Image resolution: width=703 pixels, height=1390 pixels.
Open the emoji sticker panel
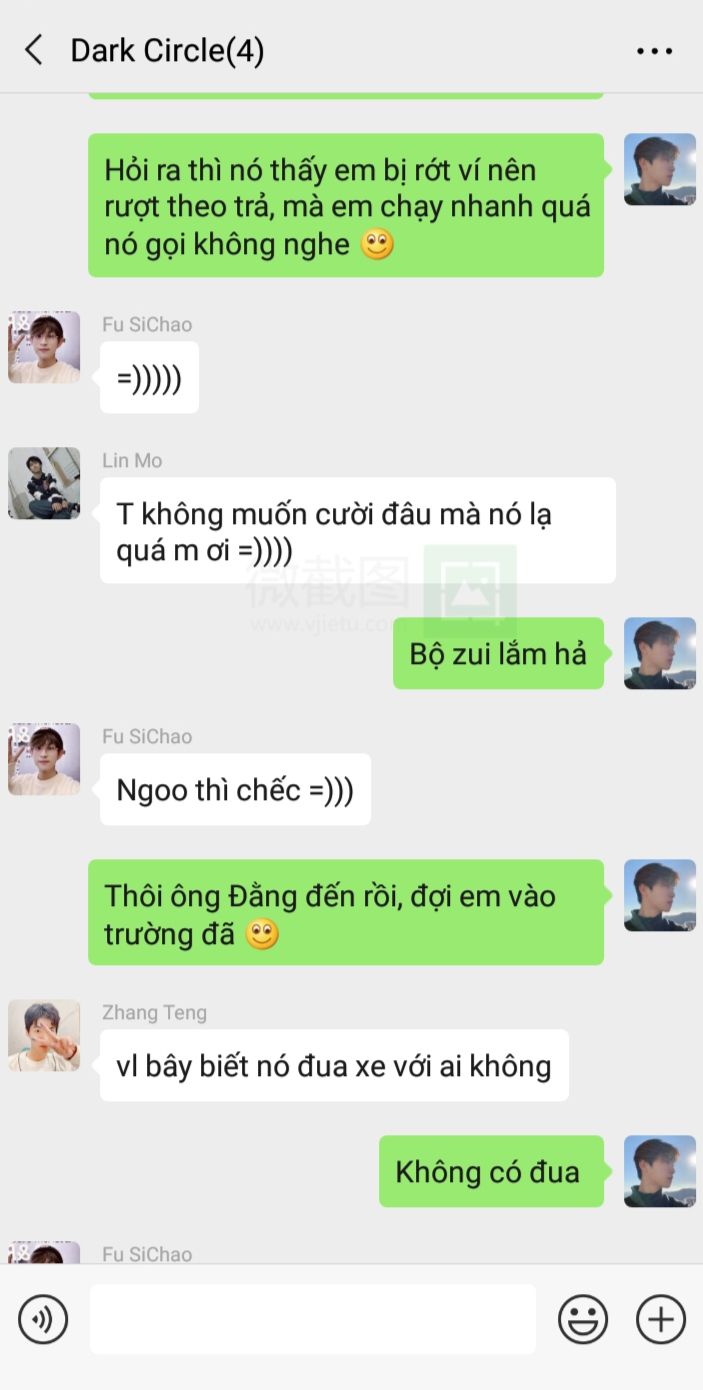pos(583,1319)
